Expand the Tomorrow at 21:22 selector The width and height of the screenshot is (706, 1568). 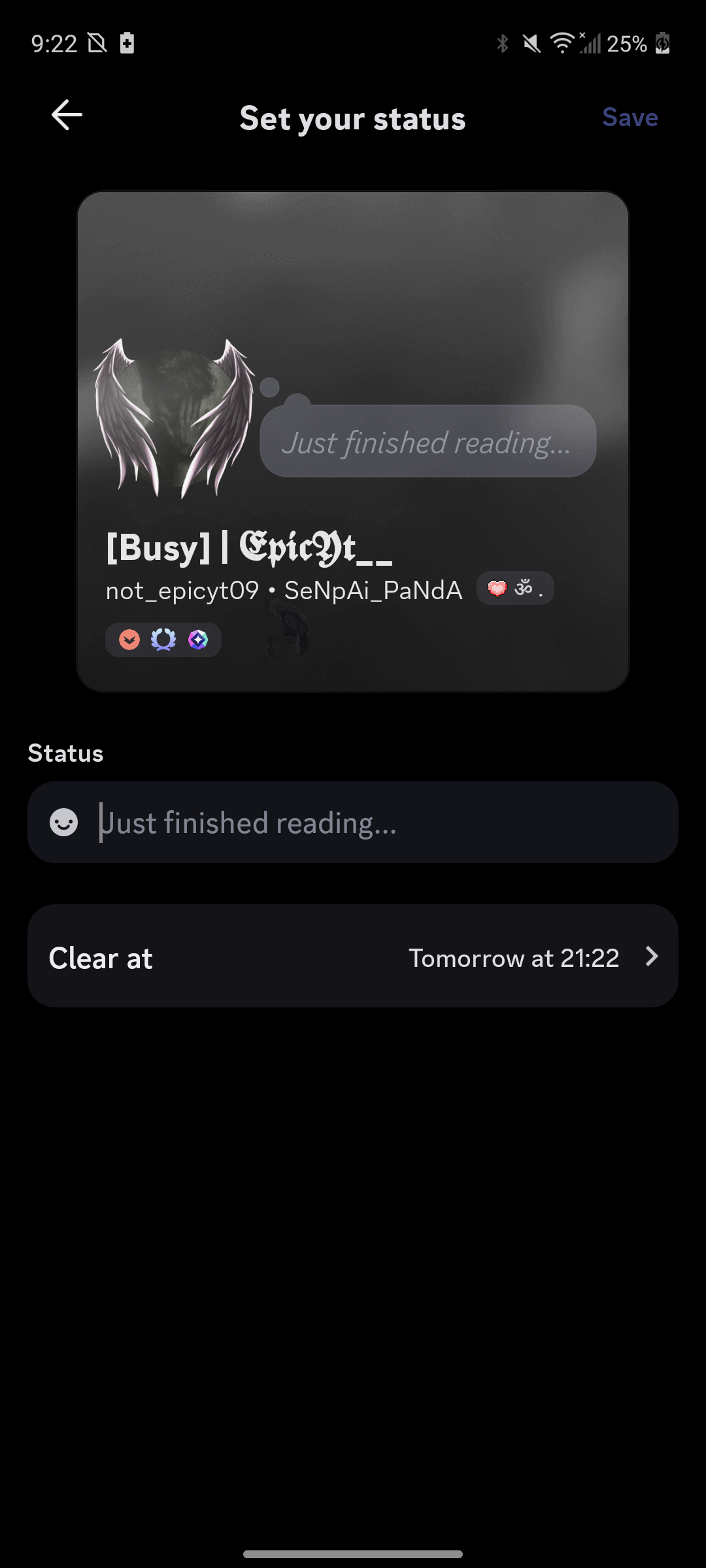pos(514,957)
